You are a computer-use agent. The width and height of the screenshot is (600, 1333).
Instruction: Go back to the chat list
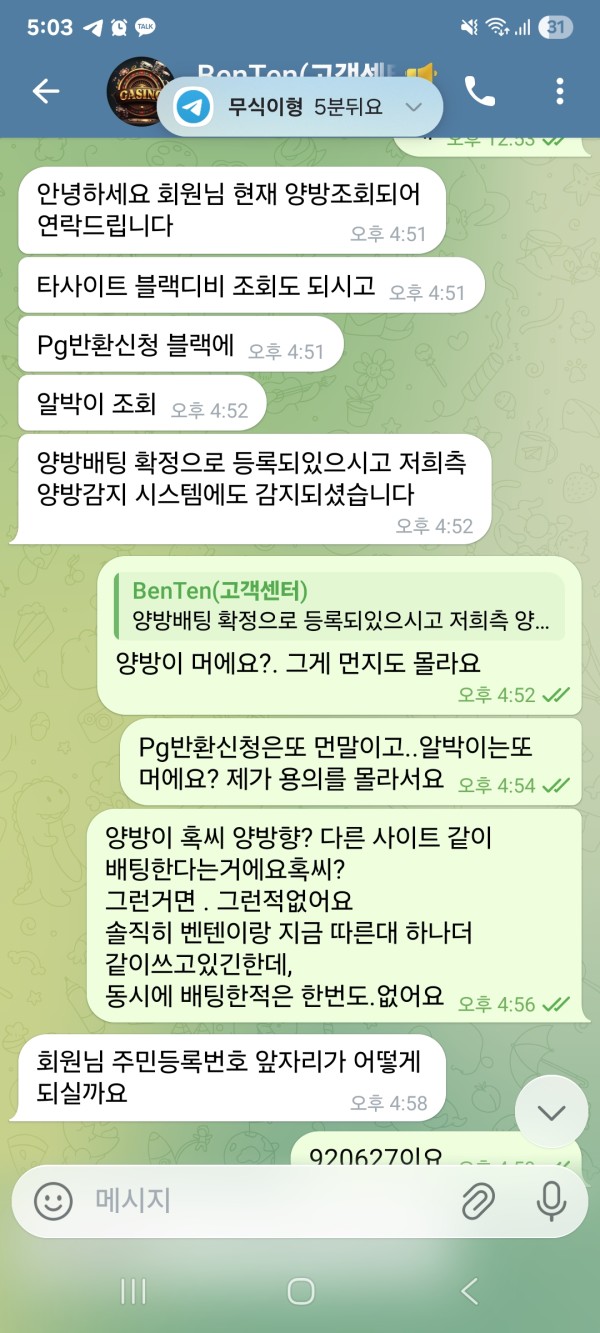[x=46, y=92]
